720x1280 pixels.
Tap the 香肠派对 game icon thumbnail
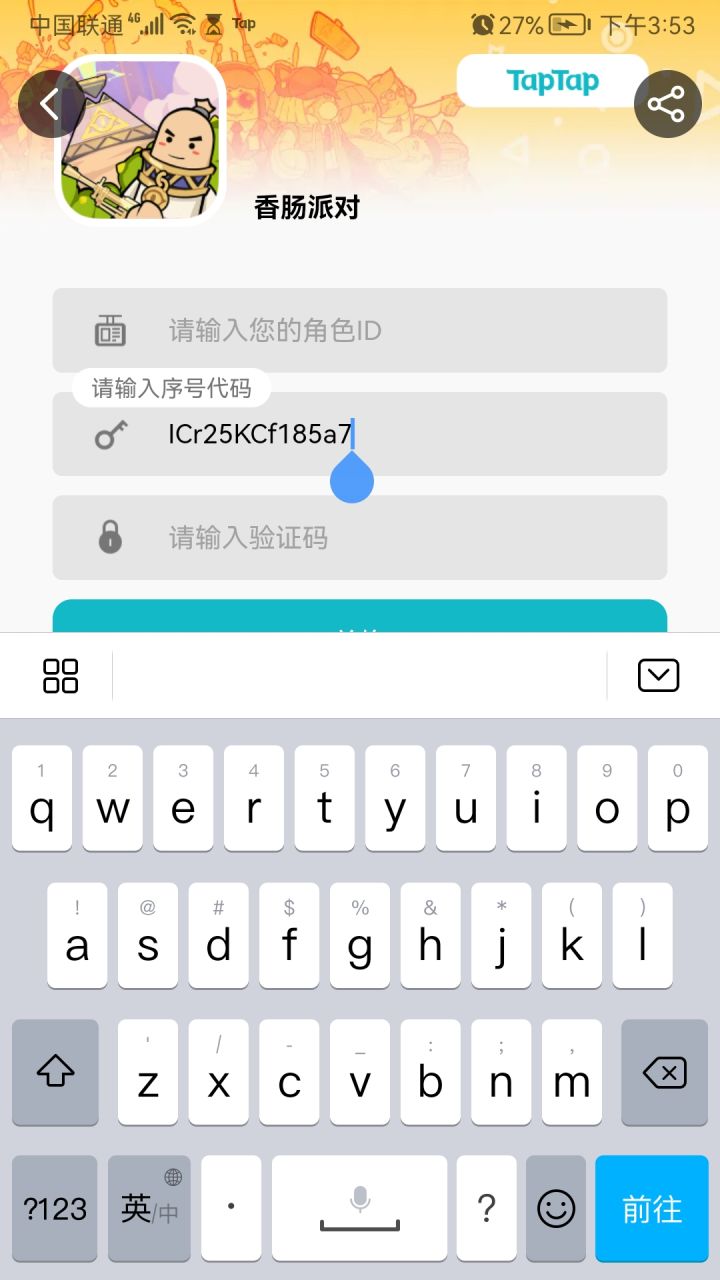point(140,140)
